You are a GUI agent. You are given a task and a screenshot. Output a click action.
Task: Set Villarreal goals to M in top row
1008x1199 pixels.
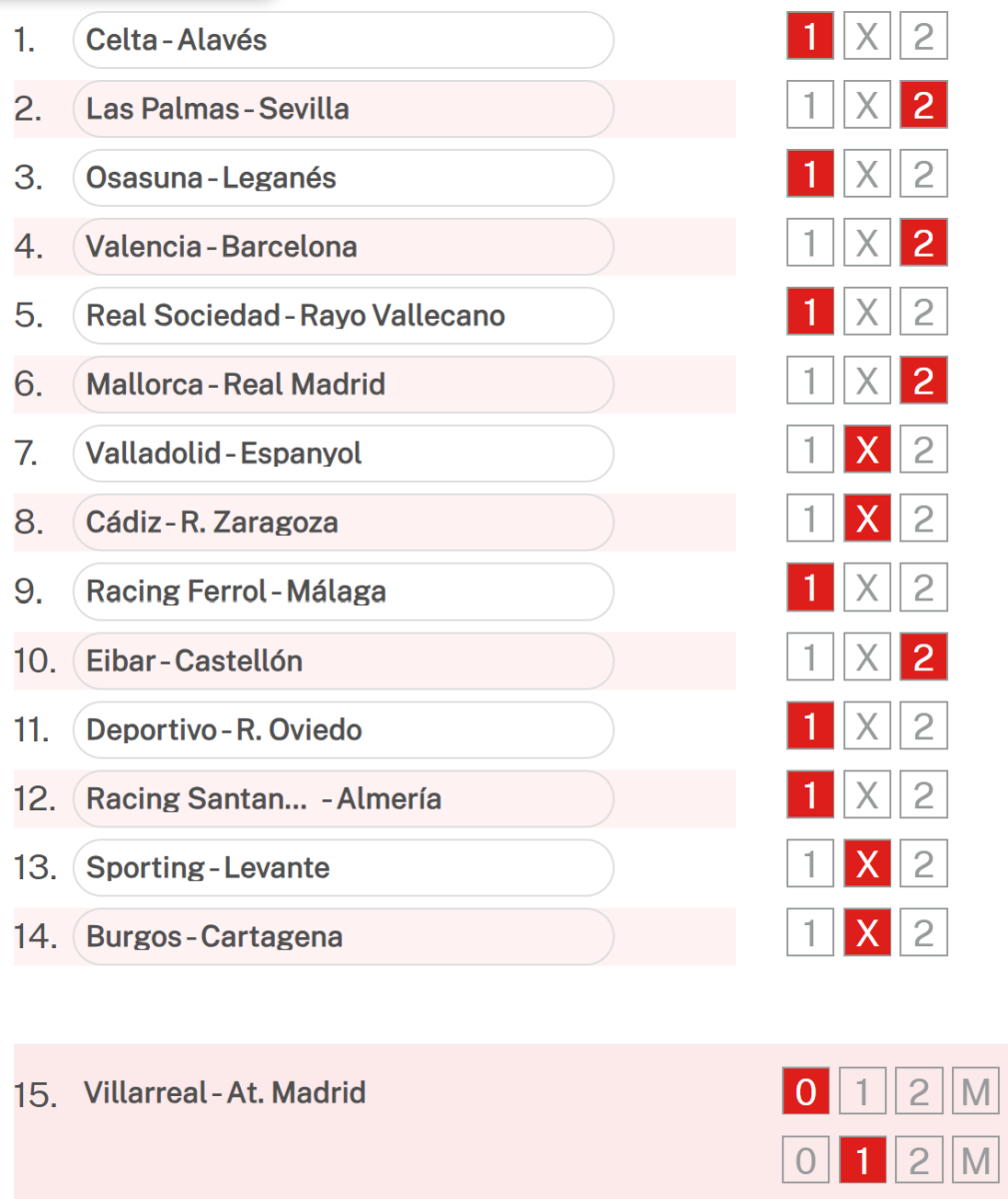975,1092
